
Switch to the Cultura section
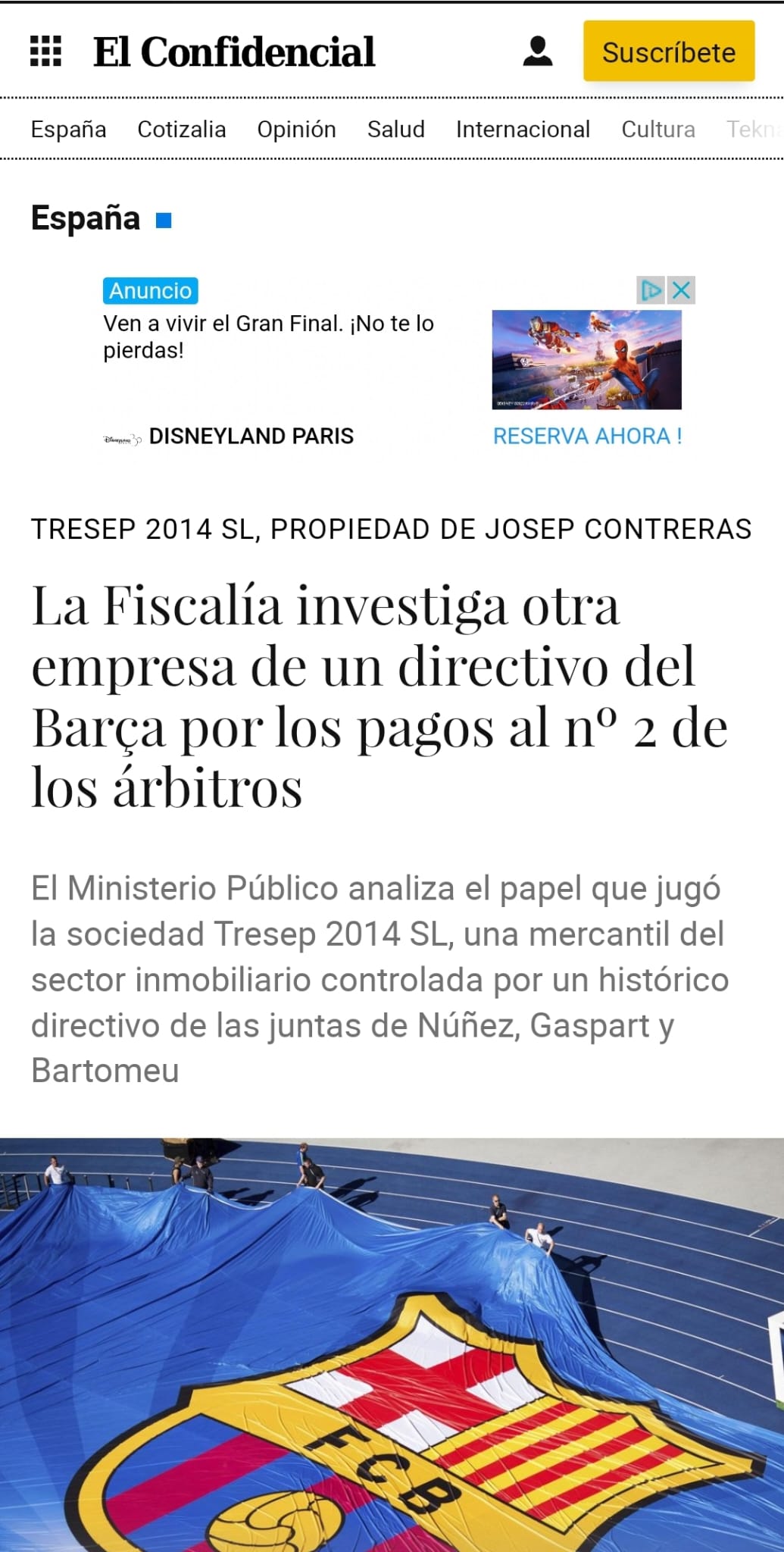(x=657, y=130)
